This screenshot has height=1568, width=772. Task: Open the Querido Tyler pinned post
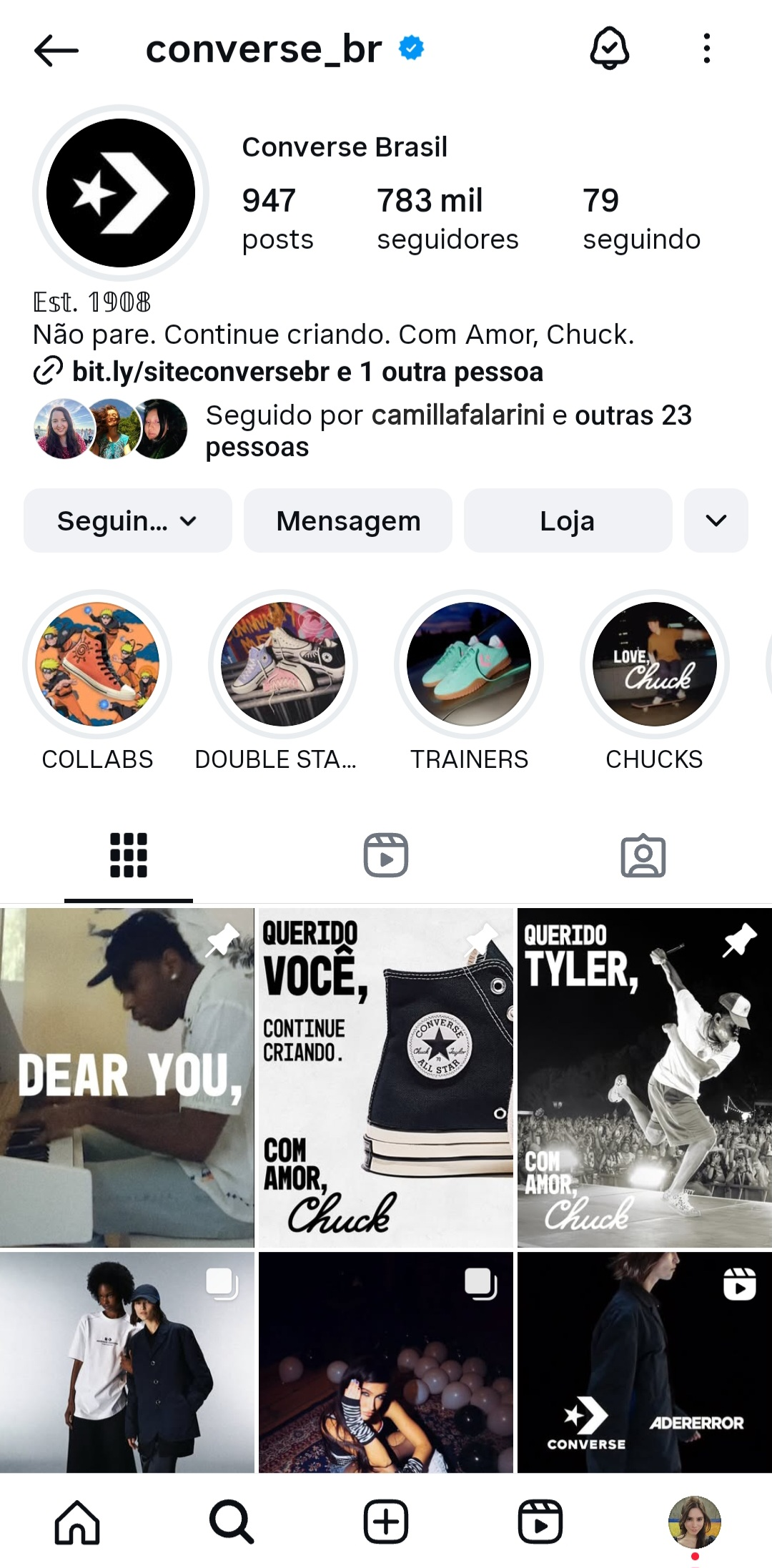click(644, 1078)
